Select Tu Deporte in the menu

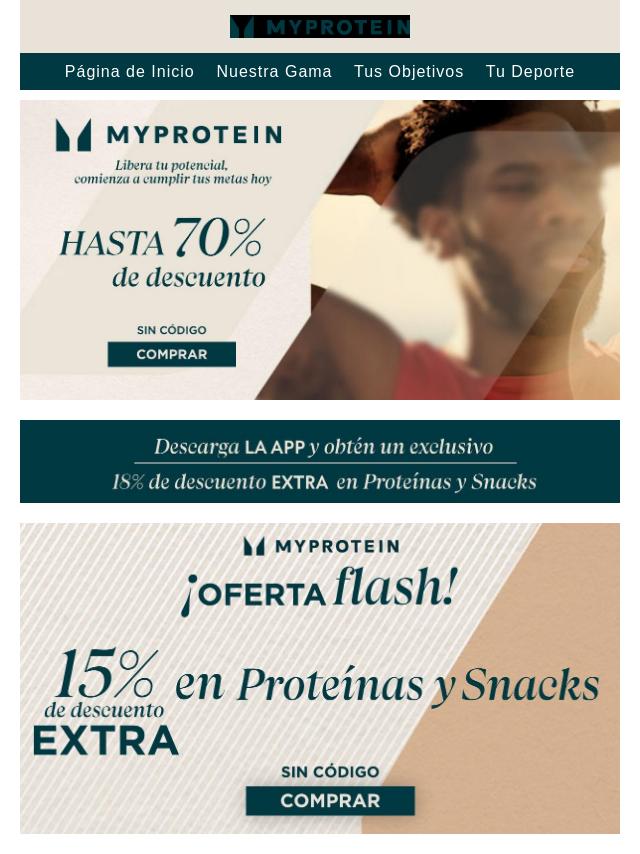[530, 72]
